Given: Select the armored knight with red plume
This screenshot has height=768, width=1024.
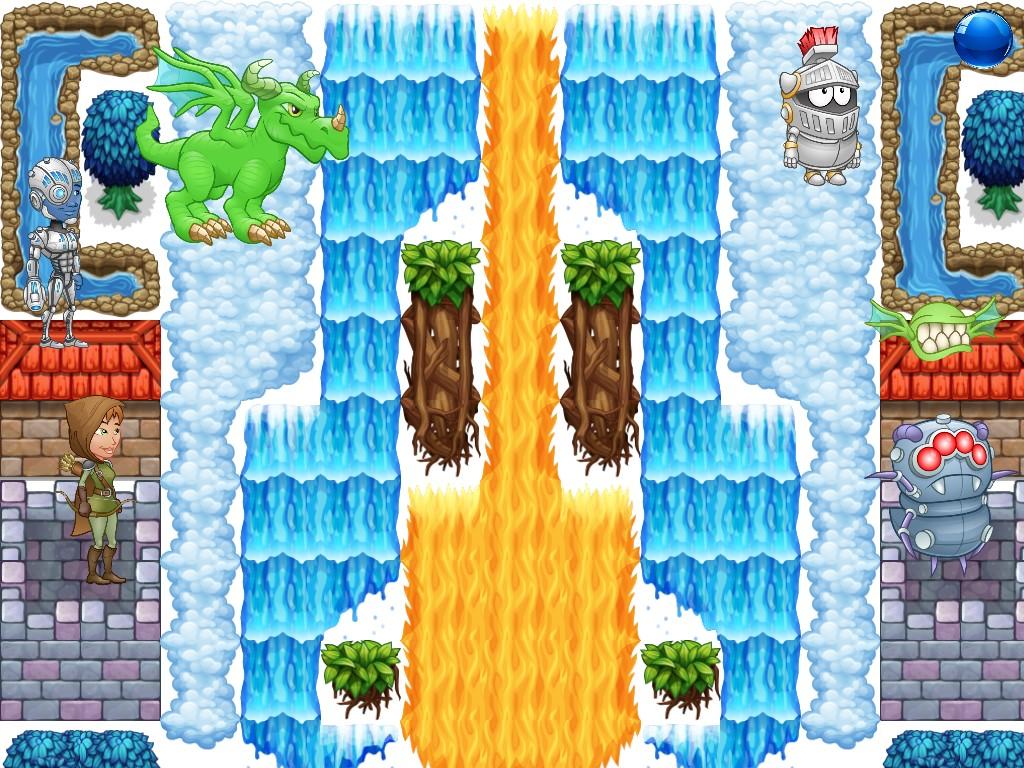Looking at the screenshot, I should (821, 112).
